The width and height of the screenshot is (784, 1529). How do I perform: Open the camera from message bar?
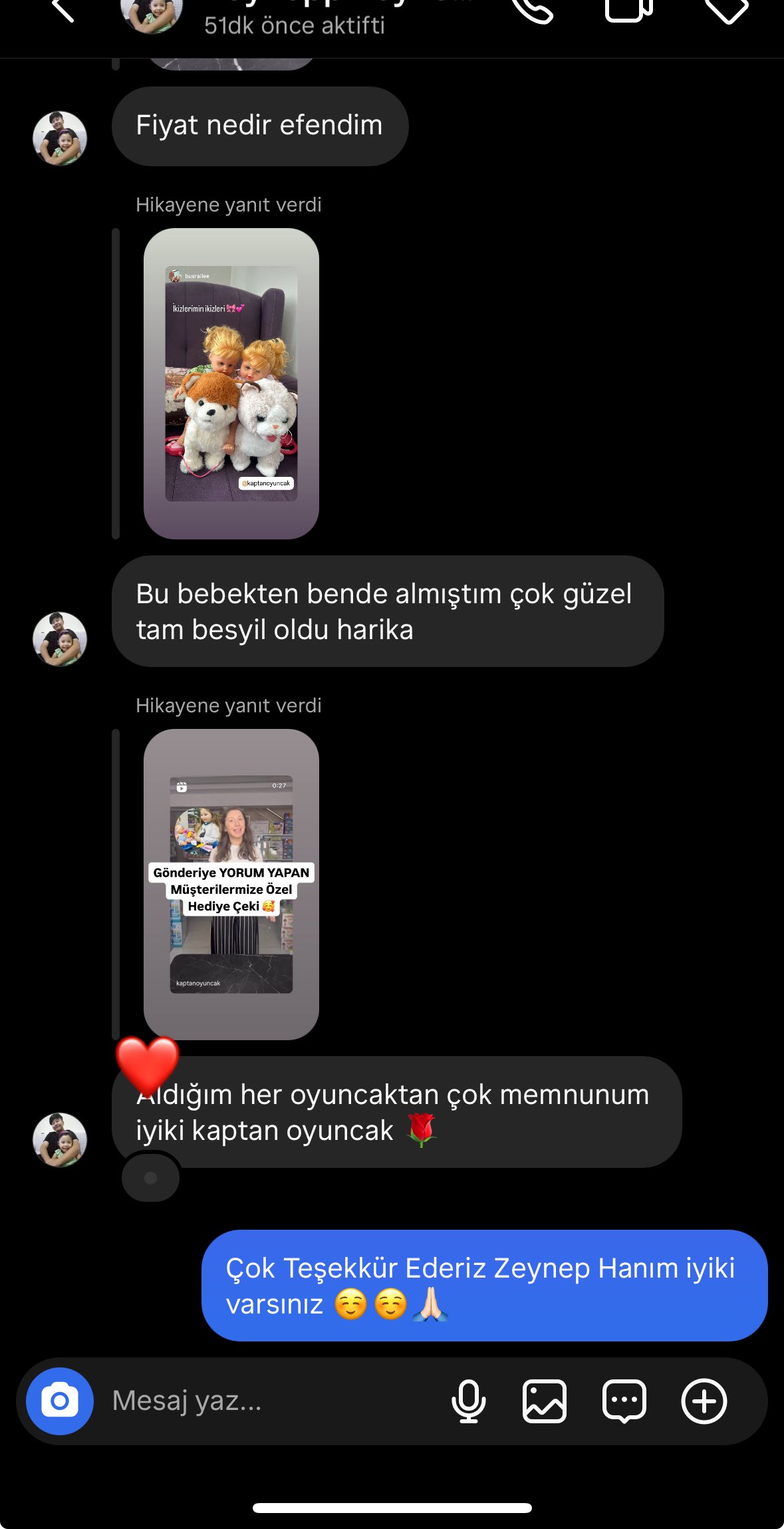(60, 1401)
